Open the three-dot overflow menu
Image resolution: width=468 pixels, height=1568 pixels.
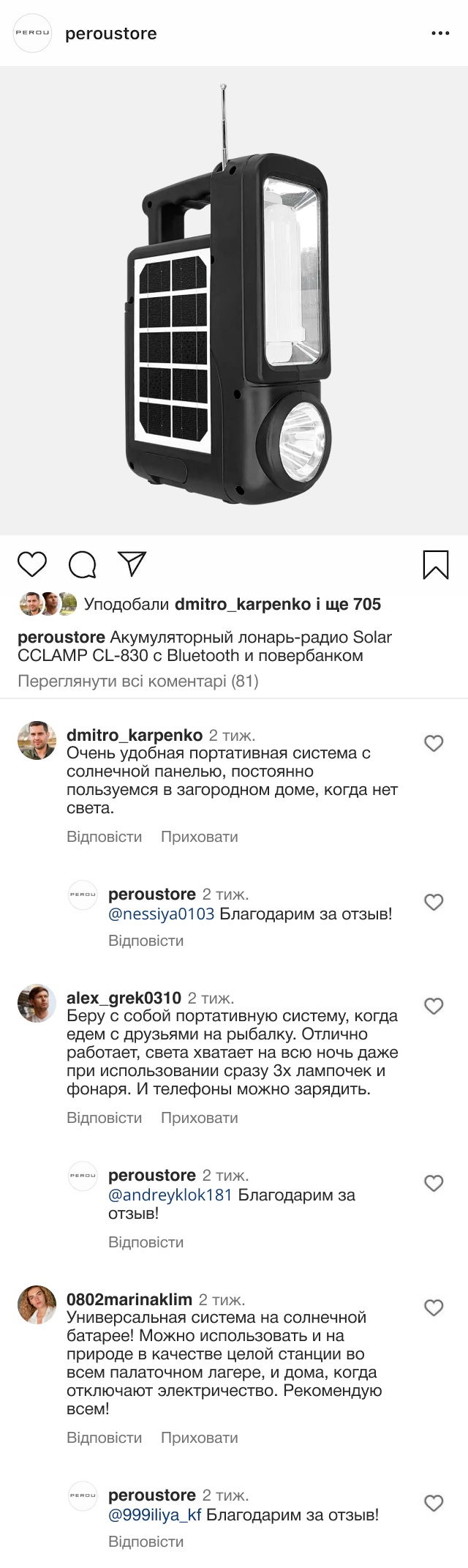[x=440, y=34]
